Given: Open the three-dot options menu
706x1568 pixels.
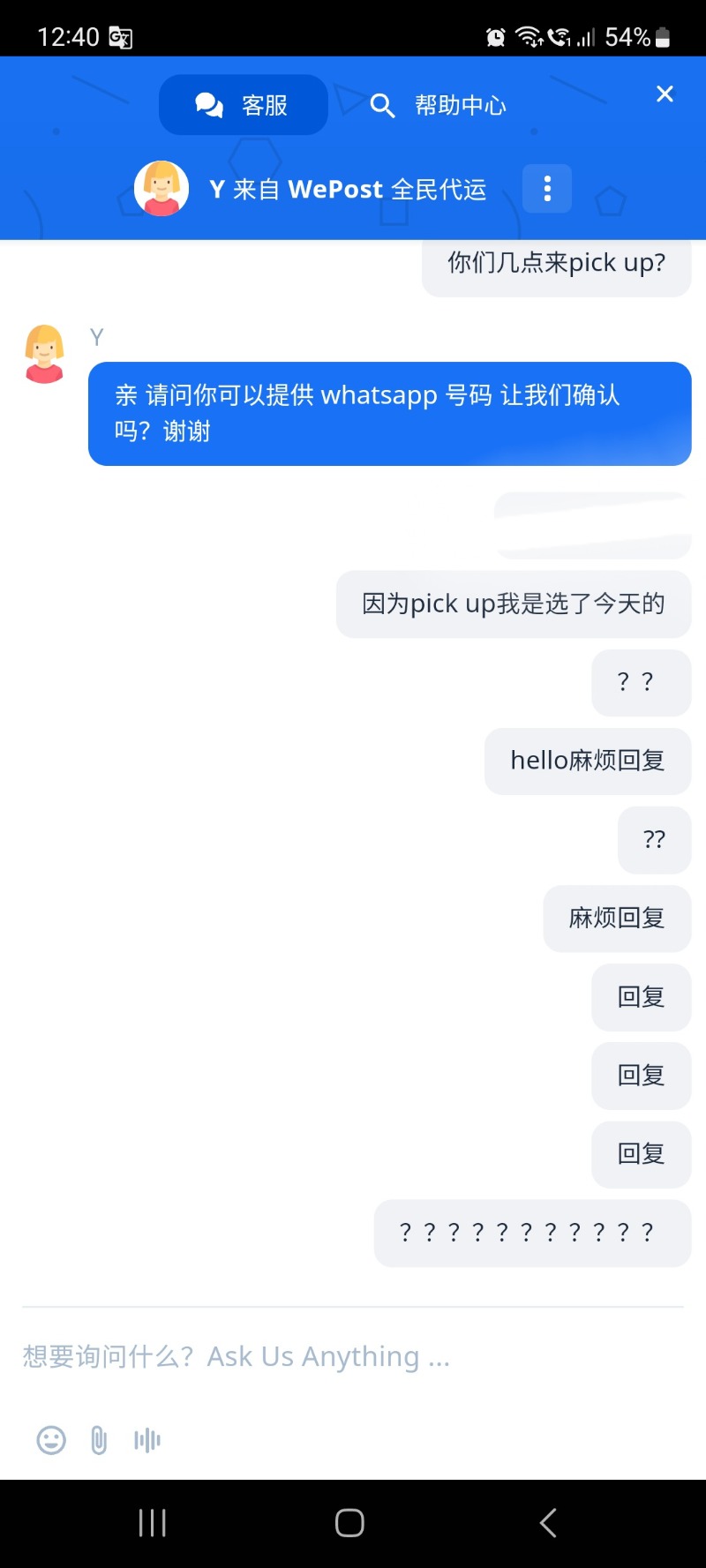Looking at the screenshot, I should point(547,189).
